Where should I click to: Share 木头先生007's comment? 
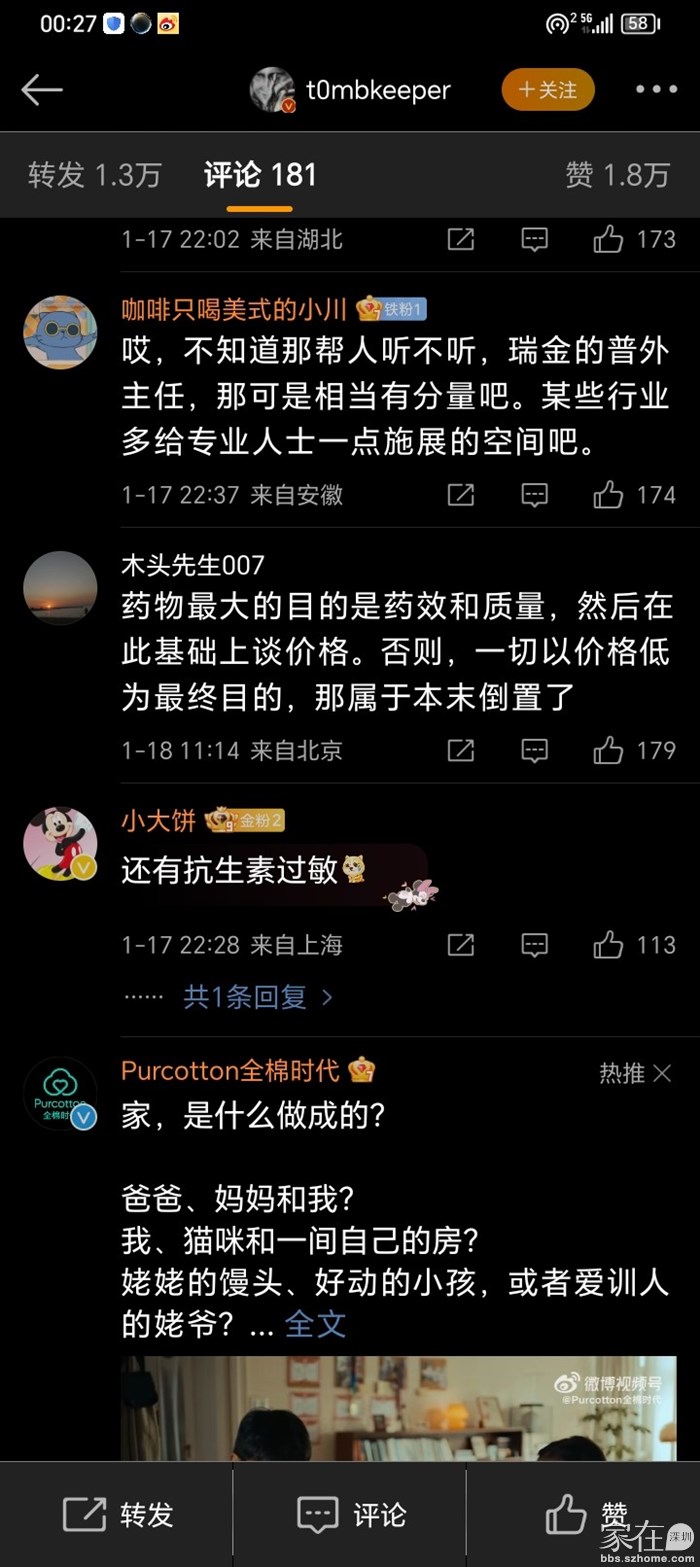(461, 750)
